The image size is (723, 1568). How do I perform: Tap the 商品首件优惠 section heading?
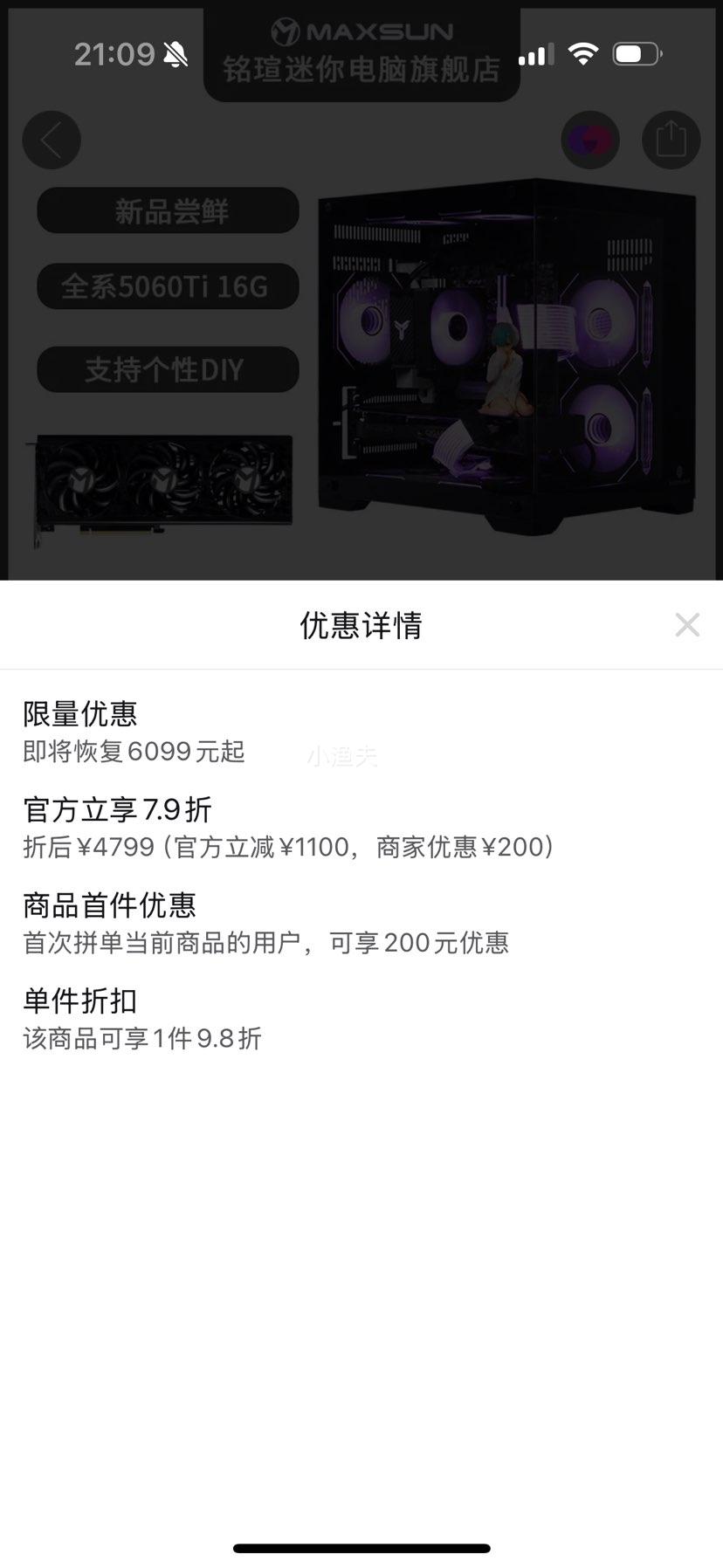click(109, 906)
